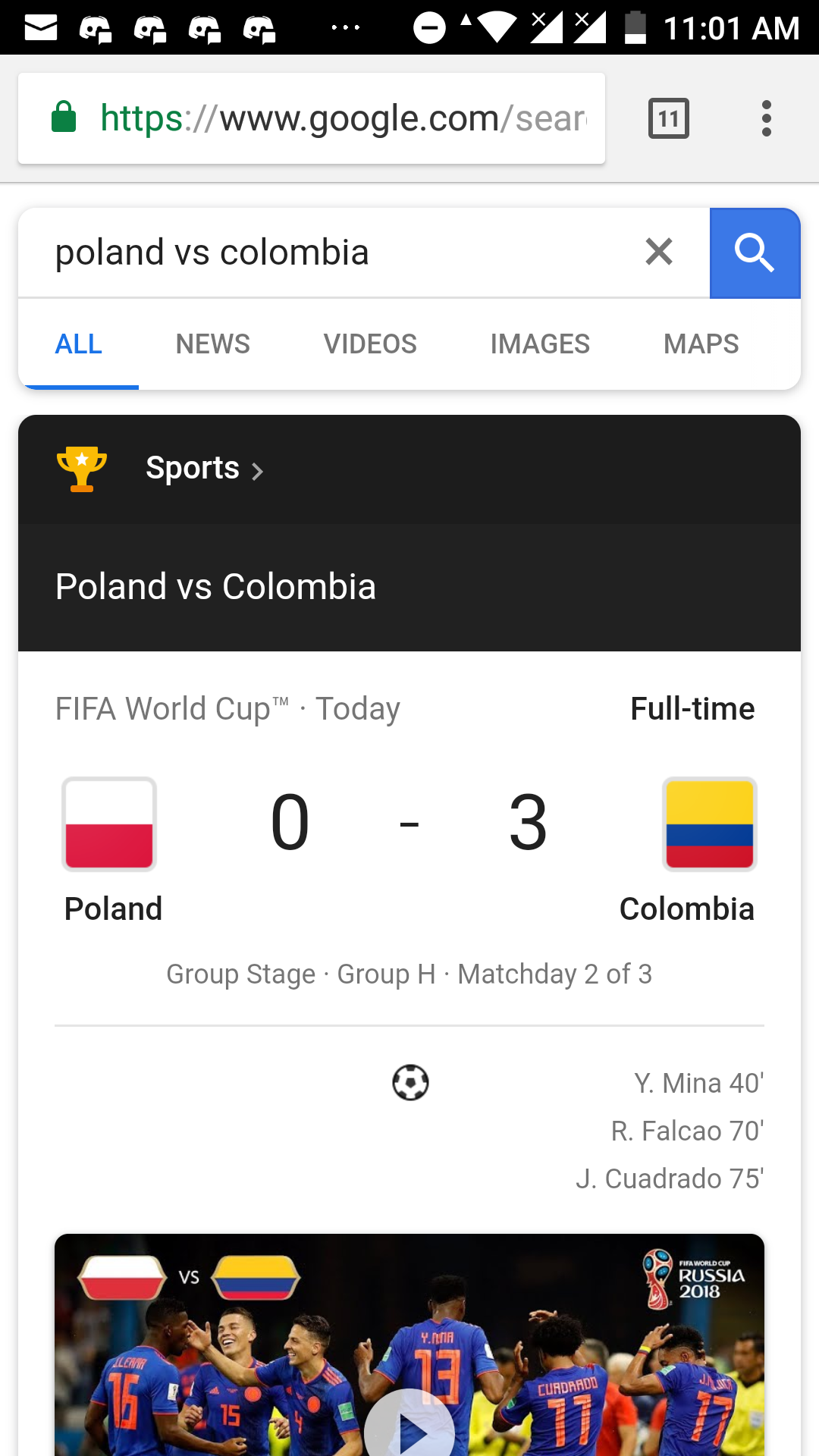Open the Poland team flag
Screen dimensions: 819x1456
tap(109, 824)
